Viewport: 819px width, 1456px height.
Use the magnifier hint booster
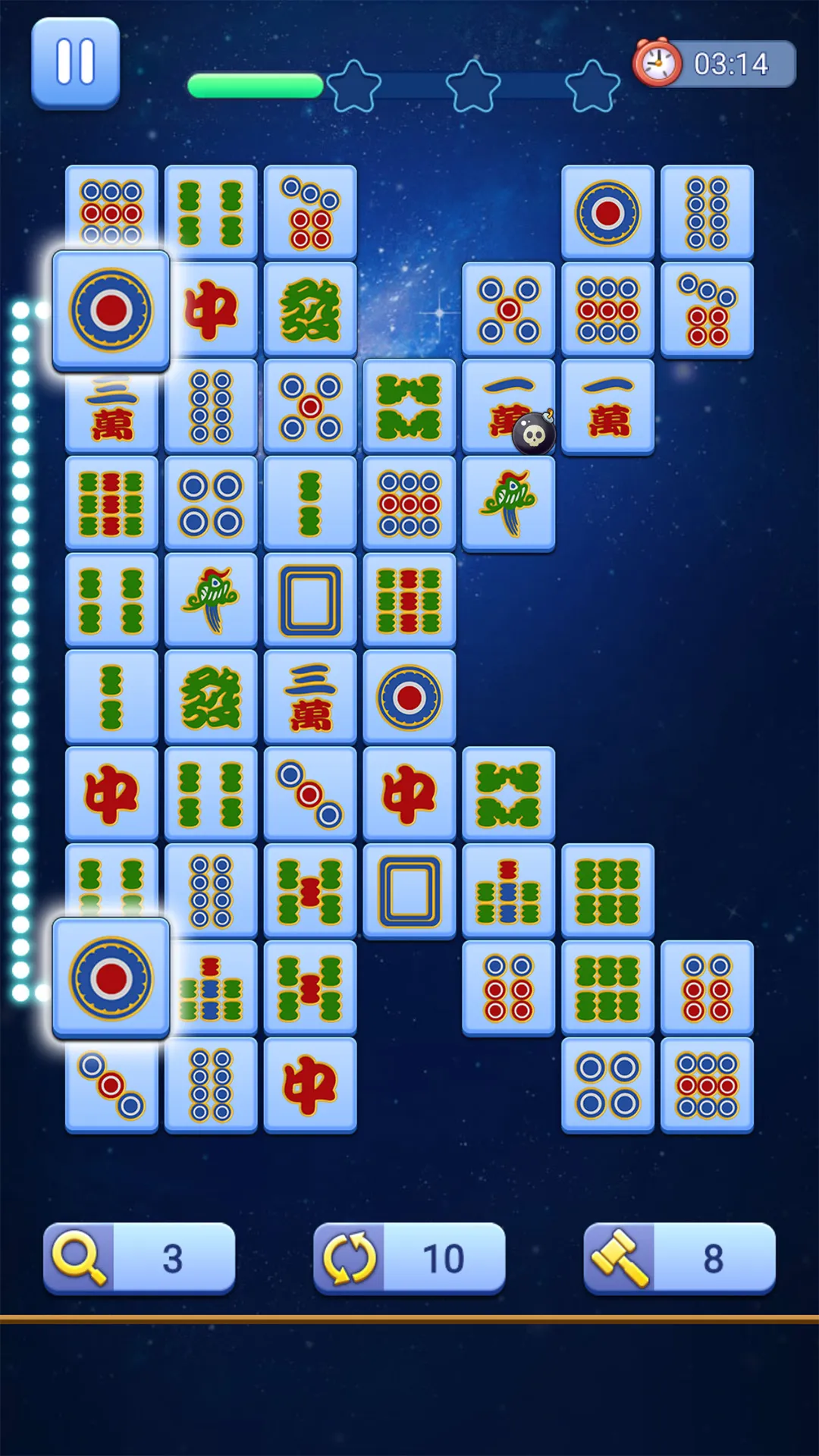[139, 1258]
